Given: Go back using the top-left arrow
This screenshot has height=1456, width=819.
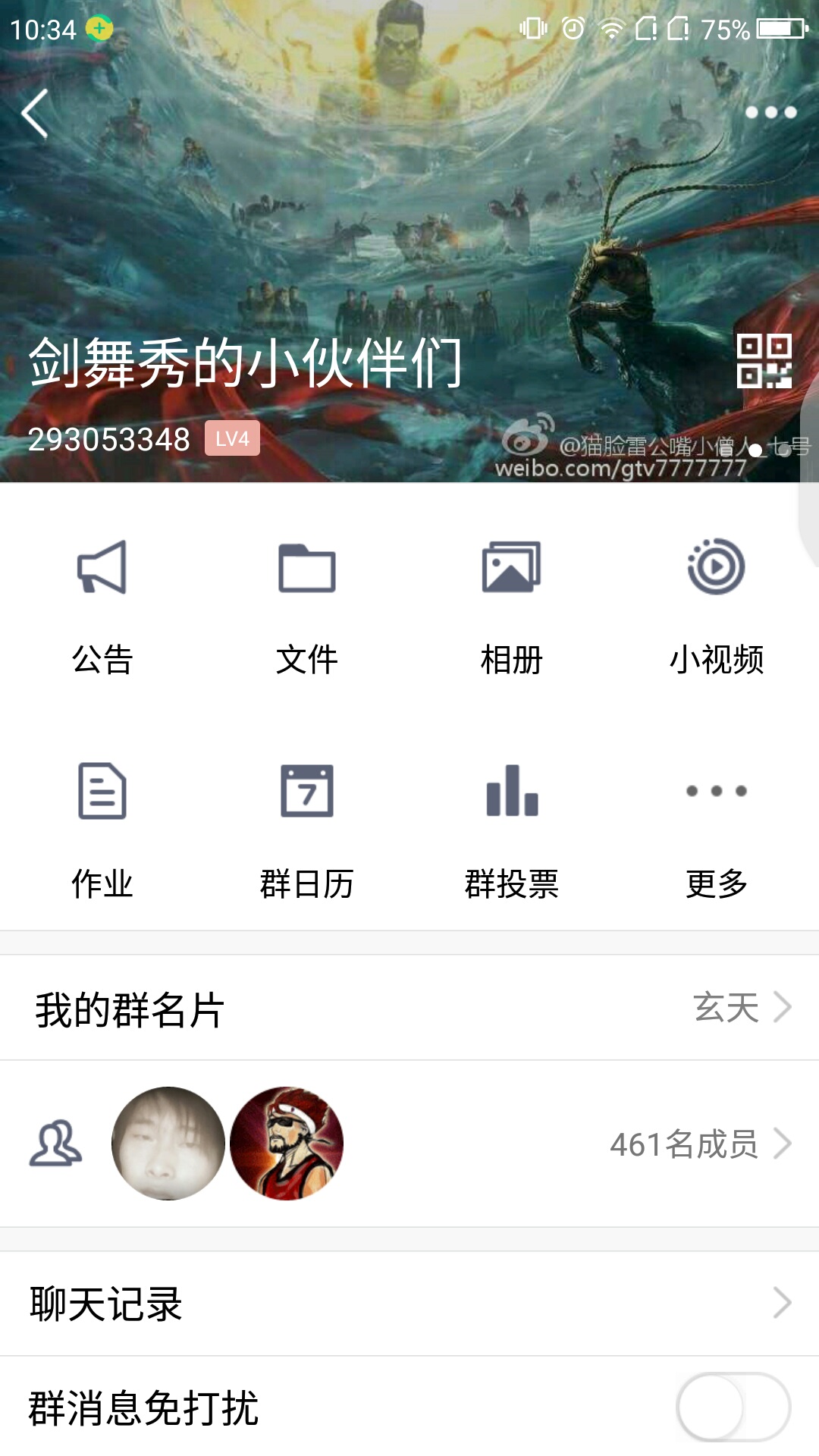Looking at the screenshot, I should pos(35,113).
